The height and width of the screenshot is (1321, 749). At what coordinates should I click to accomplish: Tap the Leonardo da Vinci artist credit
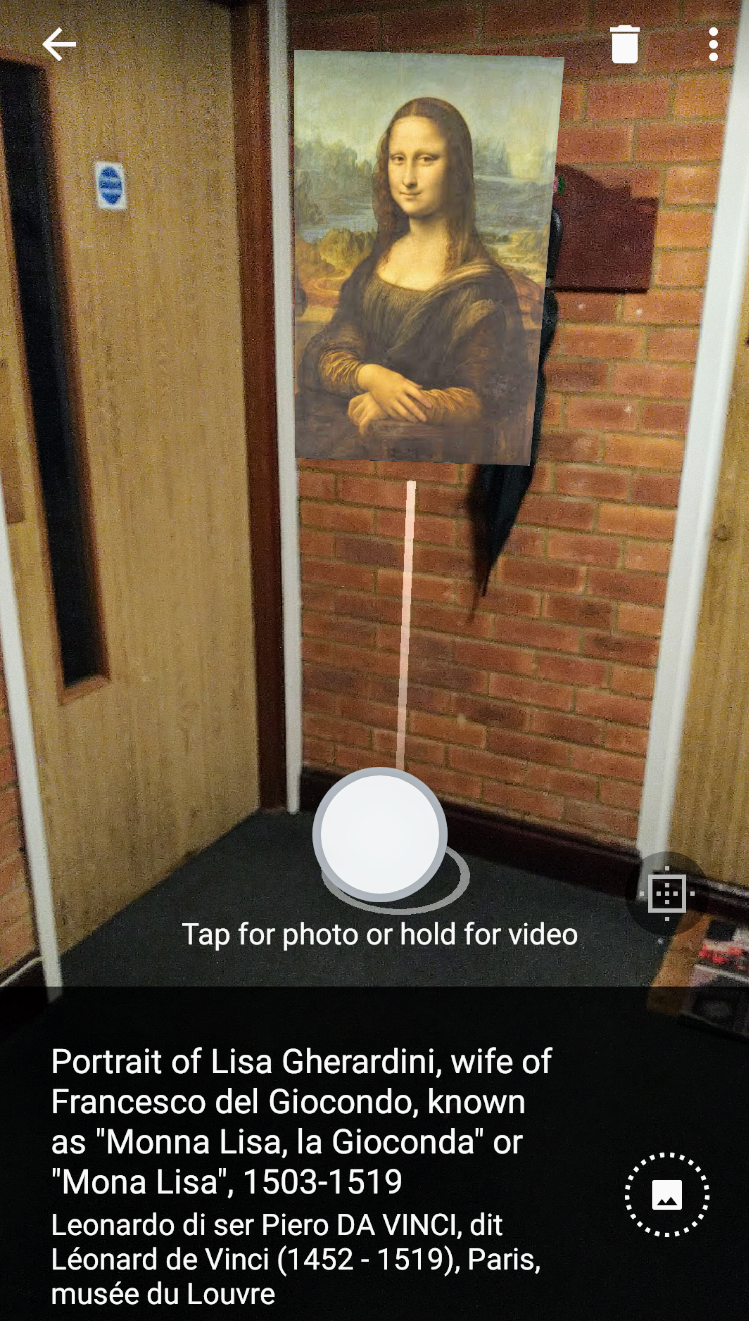(x=277, y=1223)
